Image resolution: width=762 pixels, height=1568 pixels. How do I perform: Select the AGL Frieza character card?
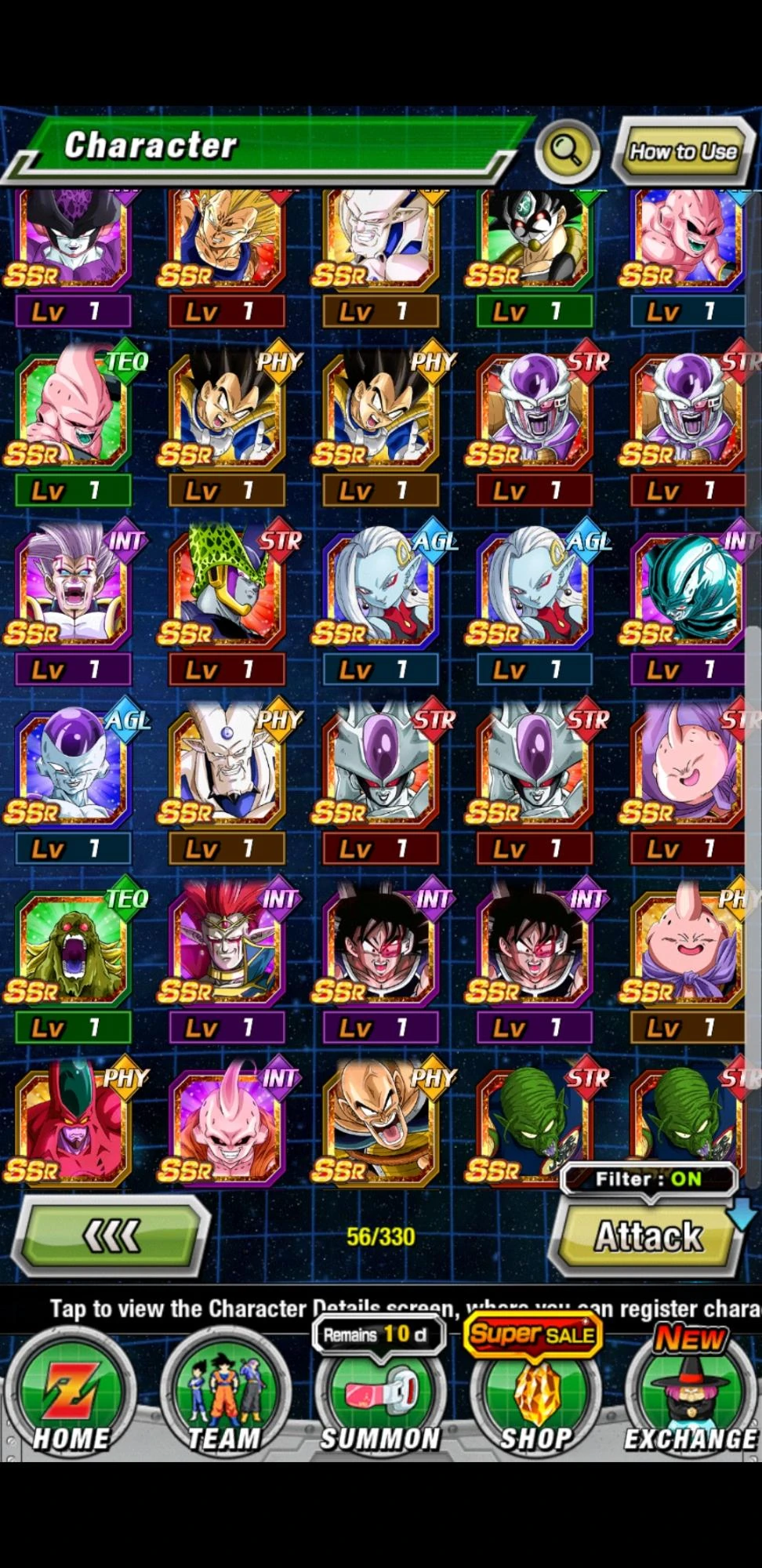pos(72,768)
